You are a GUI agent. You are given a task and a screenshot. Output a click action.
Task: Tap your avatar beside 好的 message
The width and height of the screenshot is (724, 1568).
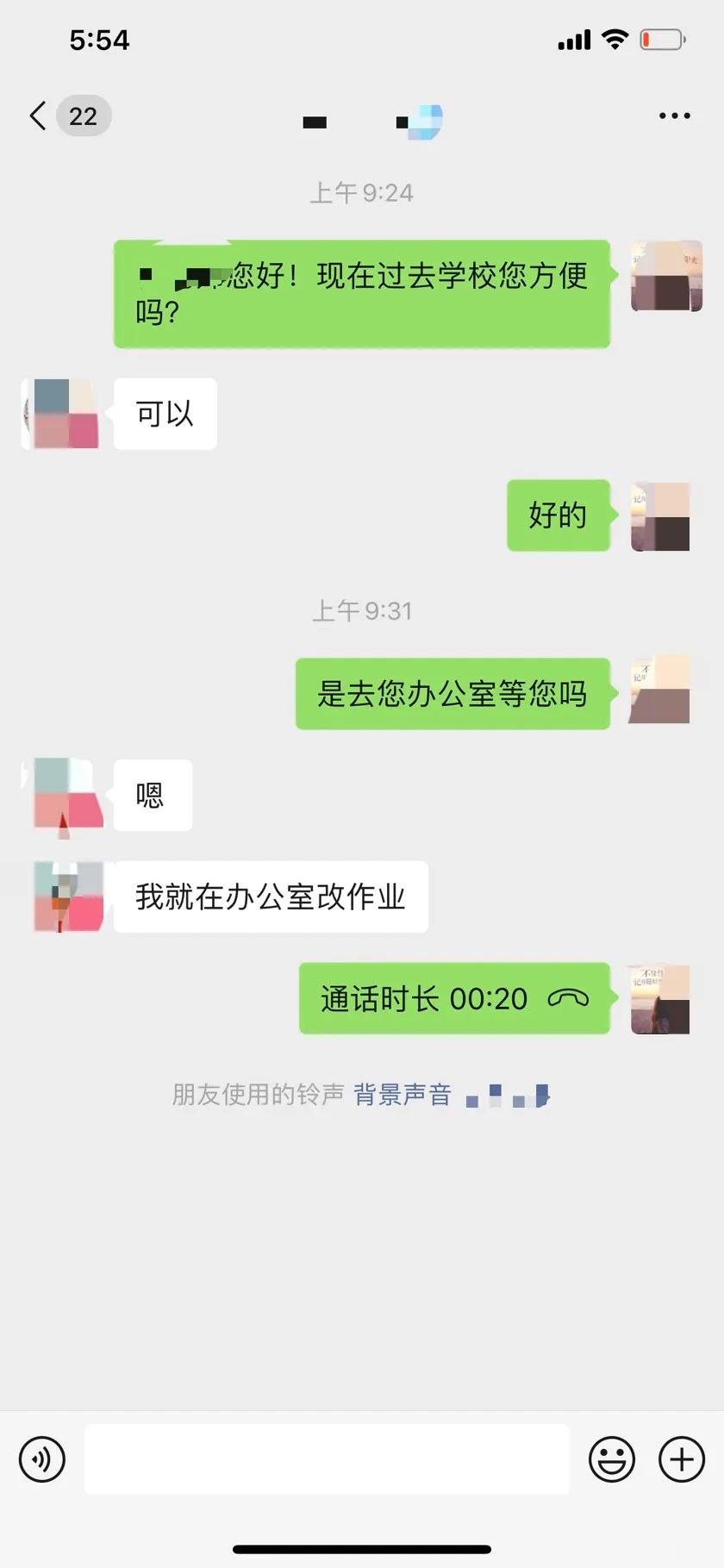pos(660,516)
